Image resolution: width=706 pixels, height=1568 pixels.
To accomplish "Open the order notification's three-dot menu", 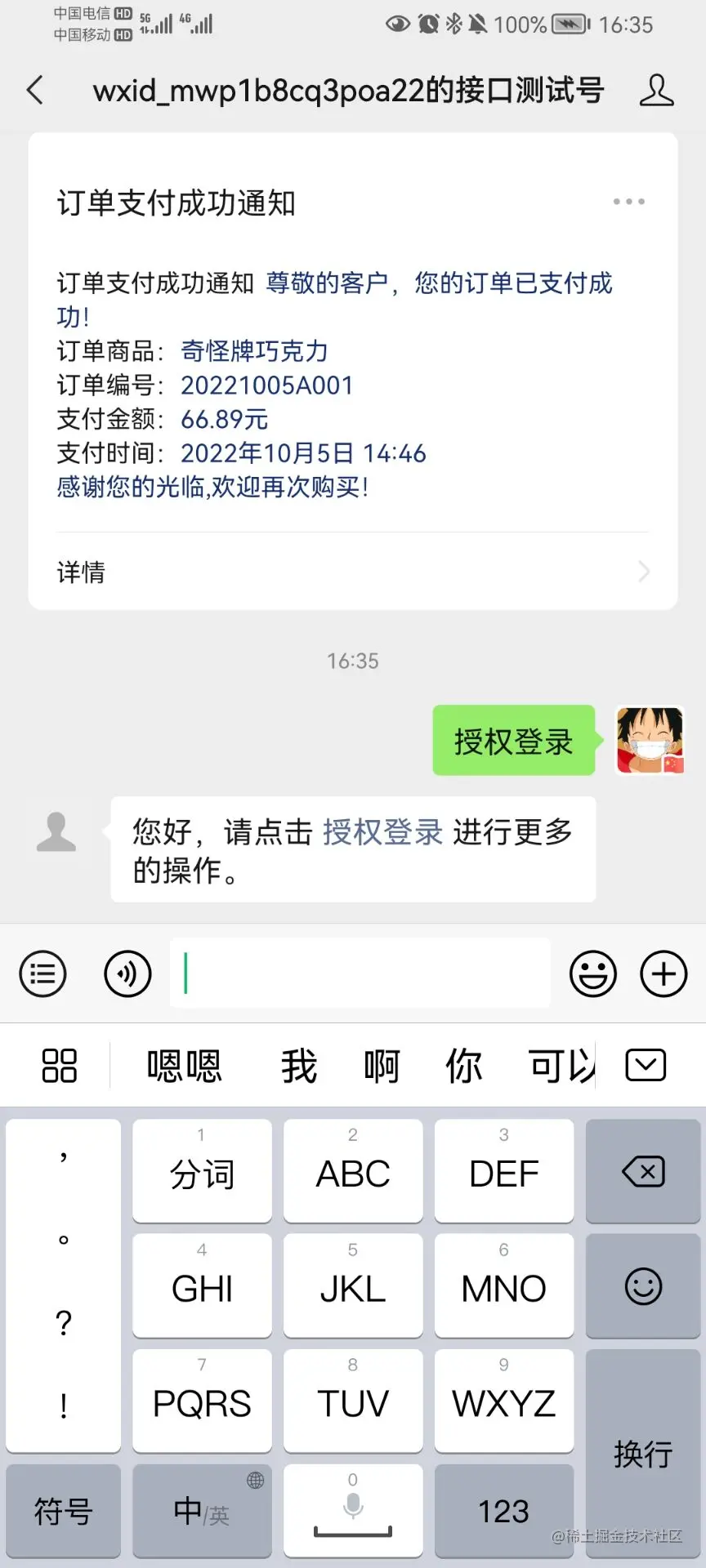I will [x=628, y=202].
